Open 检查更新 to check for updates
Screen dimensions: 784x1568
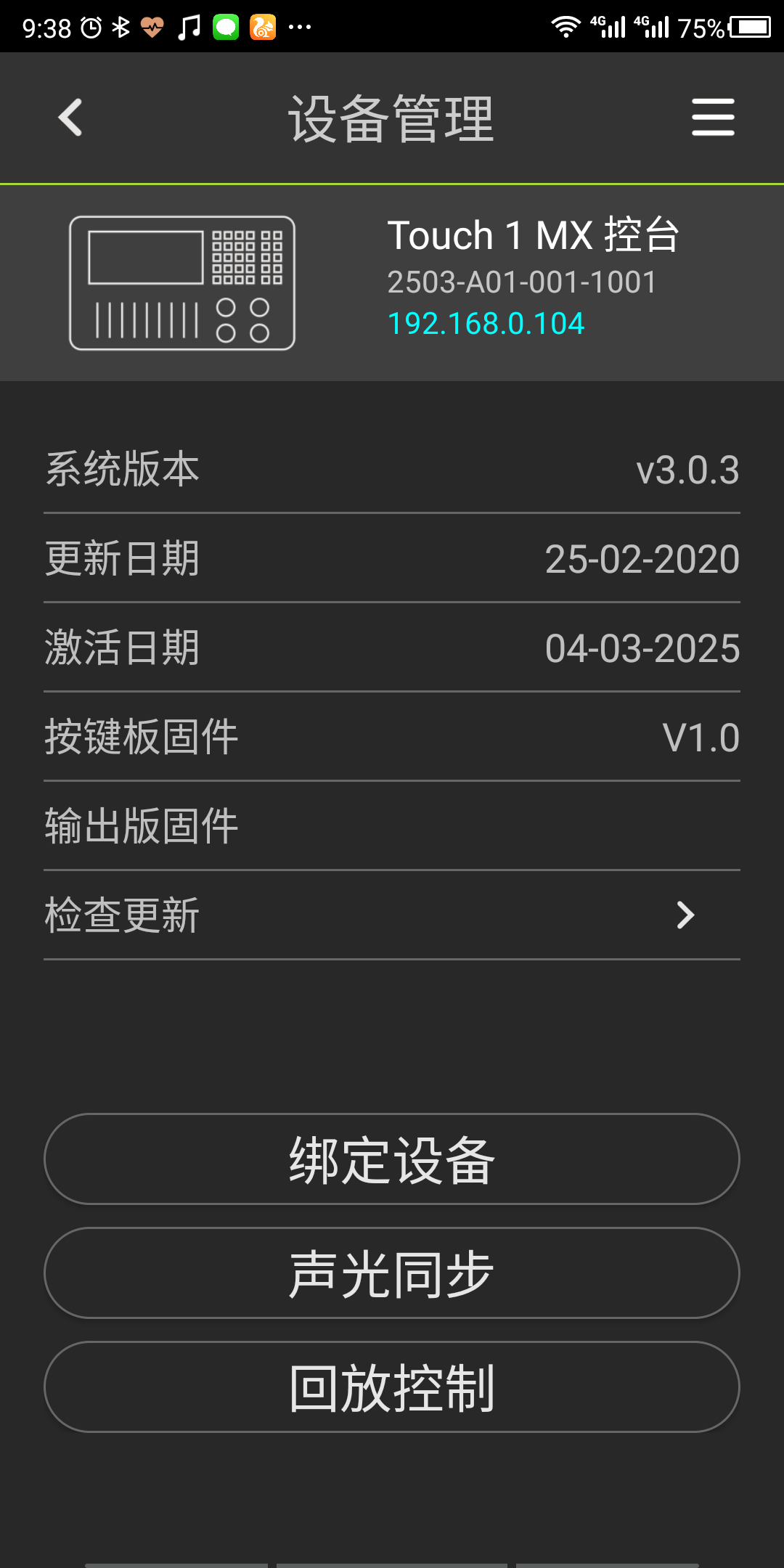pyautogui.click(x=392, y=915)
